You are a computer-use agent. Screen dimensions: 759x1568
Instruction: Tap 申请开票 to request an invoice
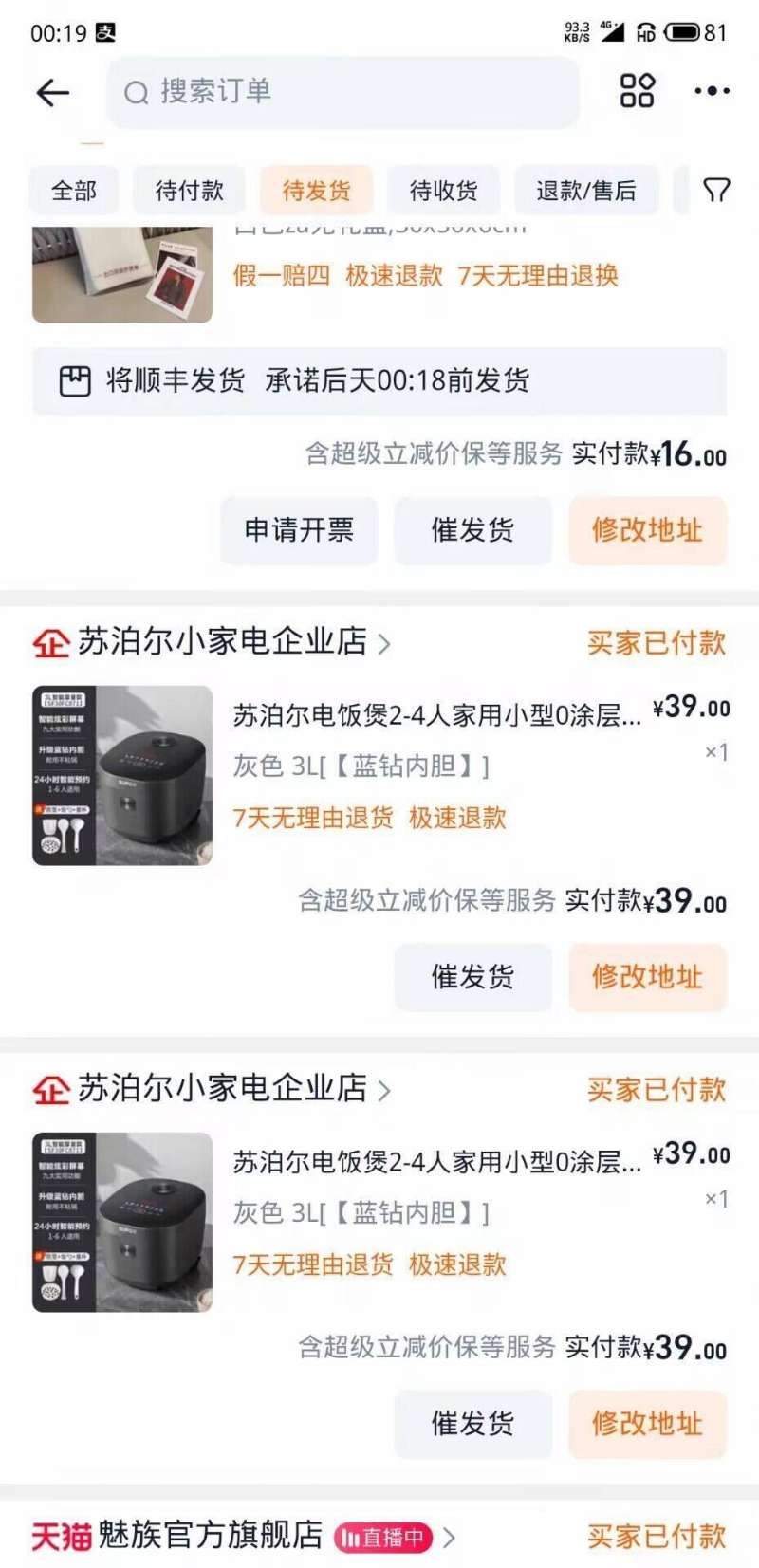tap(298, 531)
